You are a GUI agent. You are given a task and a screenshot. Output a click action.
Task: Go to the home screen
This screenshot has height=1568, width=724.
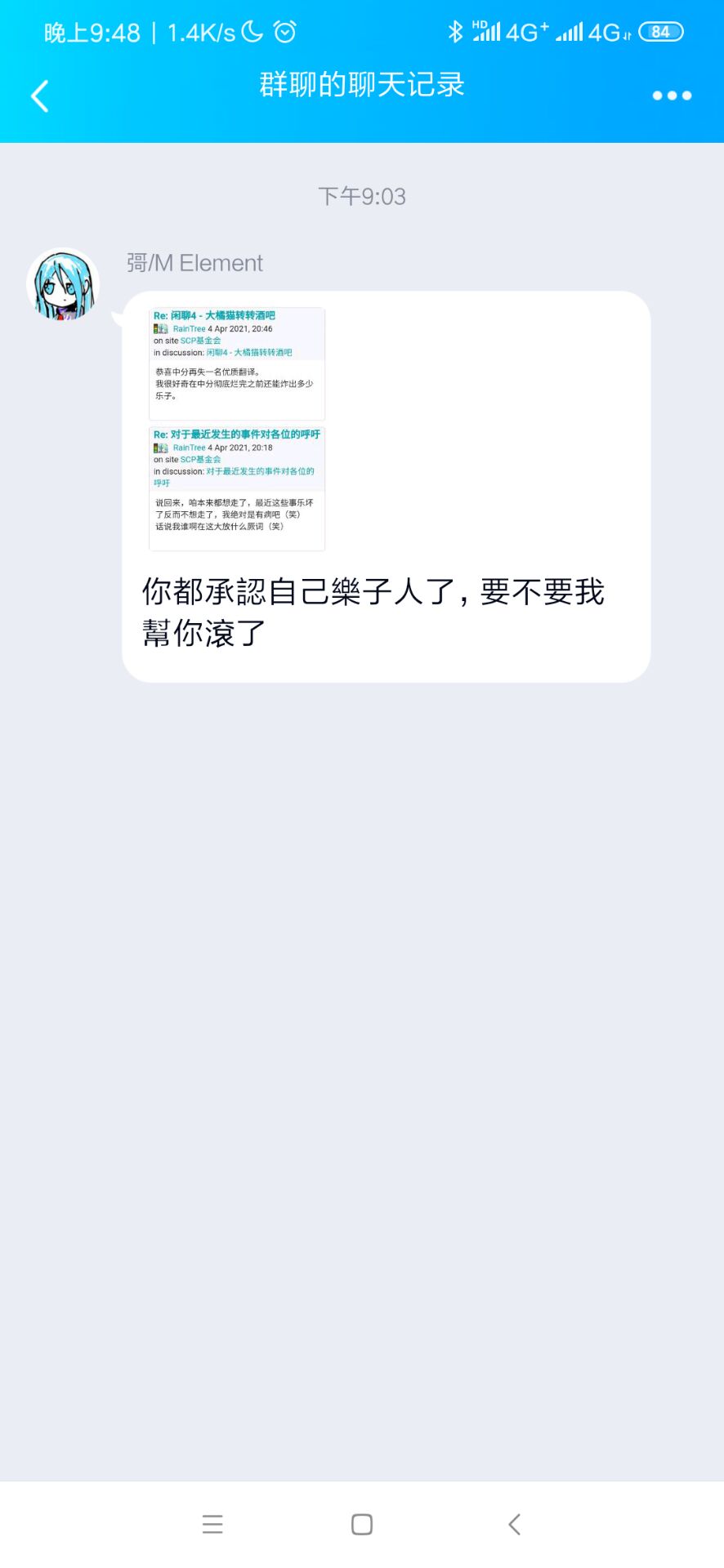362,1524
